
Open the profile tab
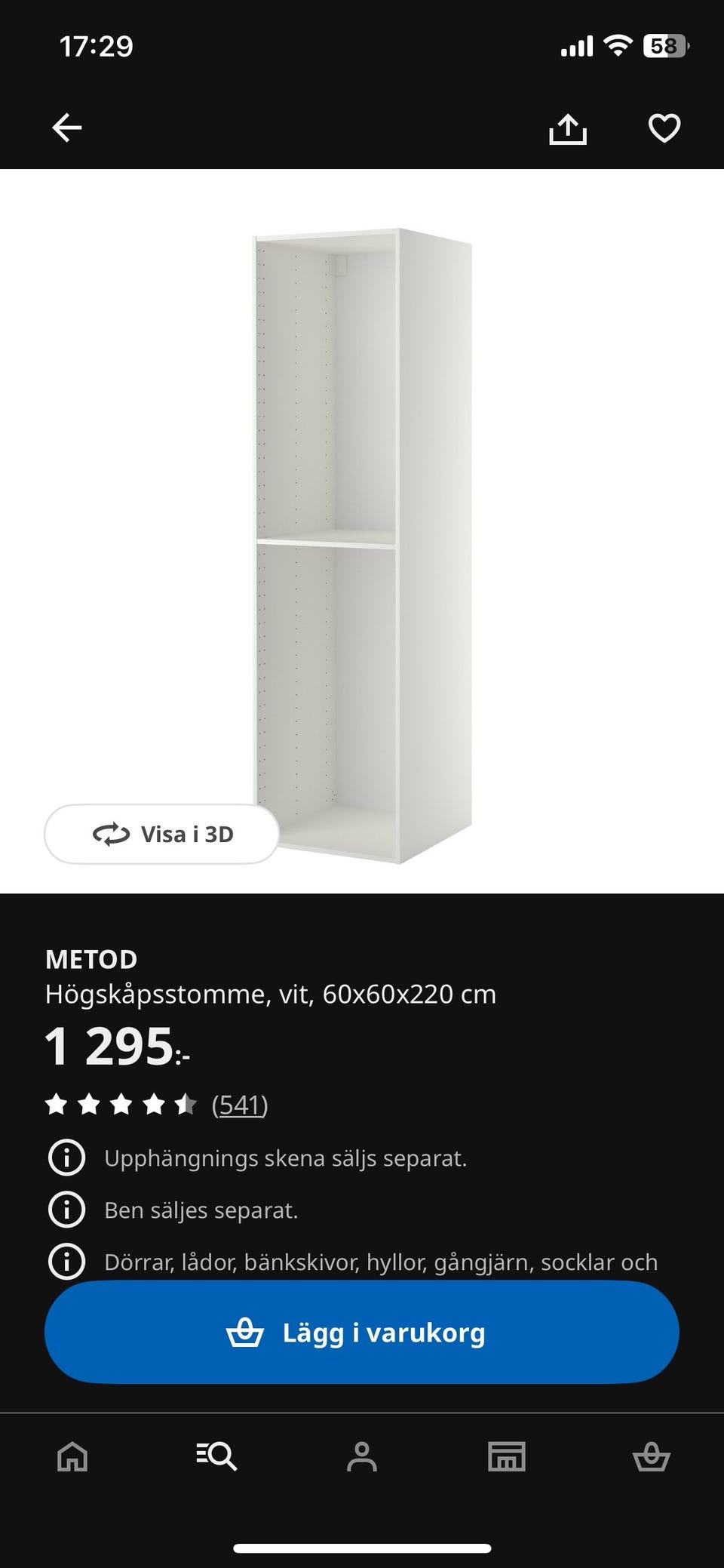pos(362,1456)
